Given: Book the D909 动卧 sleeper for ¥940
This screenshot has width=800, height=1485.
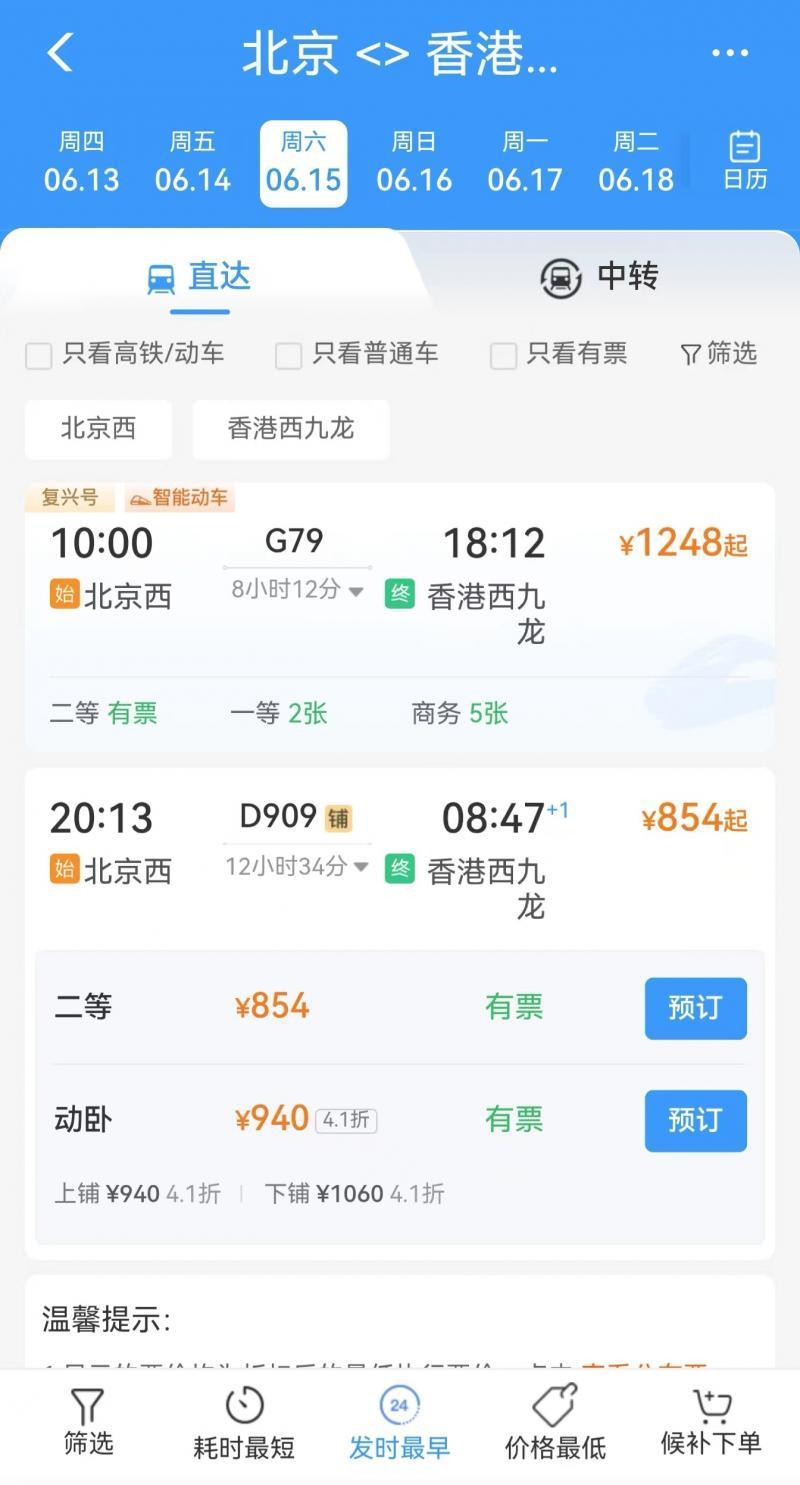Looking at the screenshot, I should click(695, 1120).
